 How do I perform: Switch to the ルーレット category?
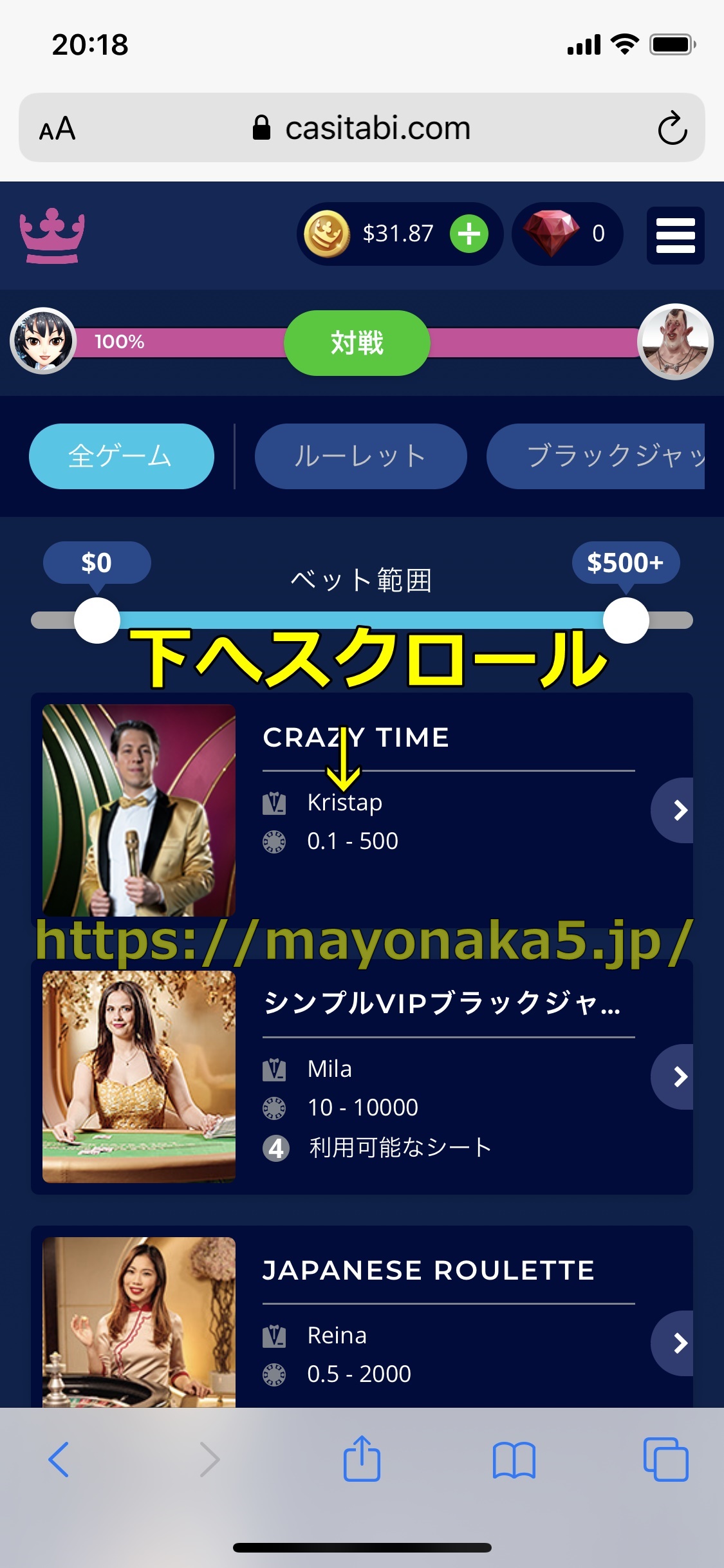(360, 456)
